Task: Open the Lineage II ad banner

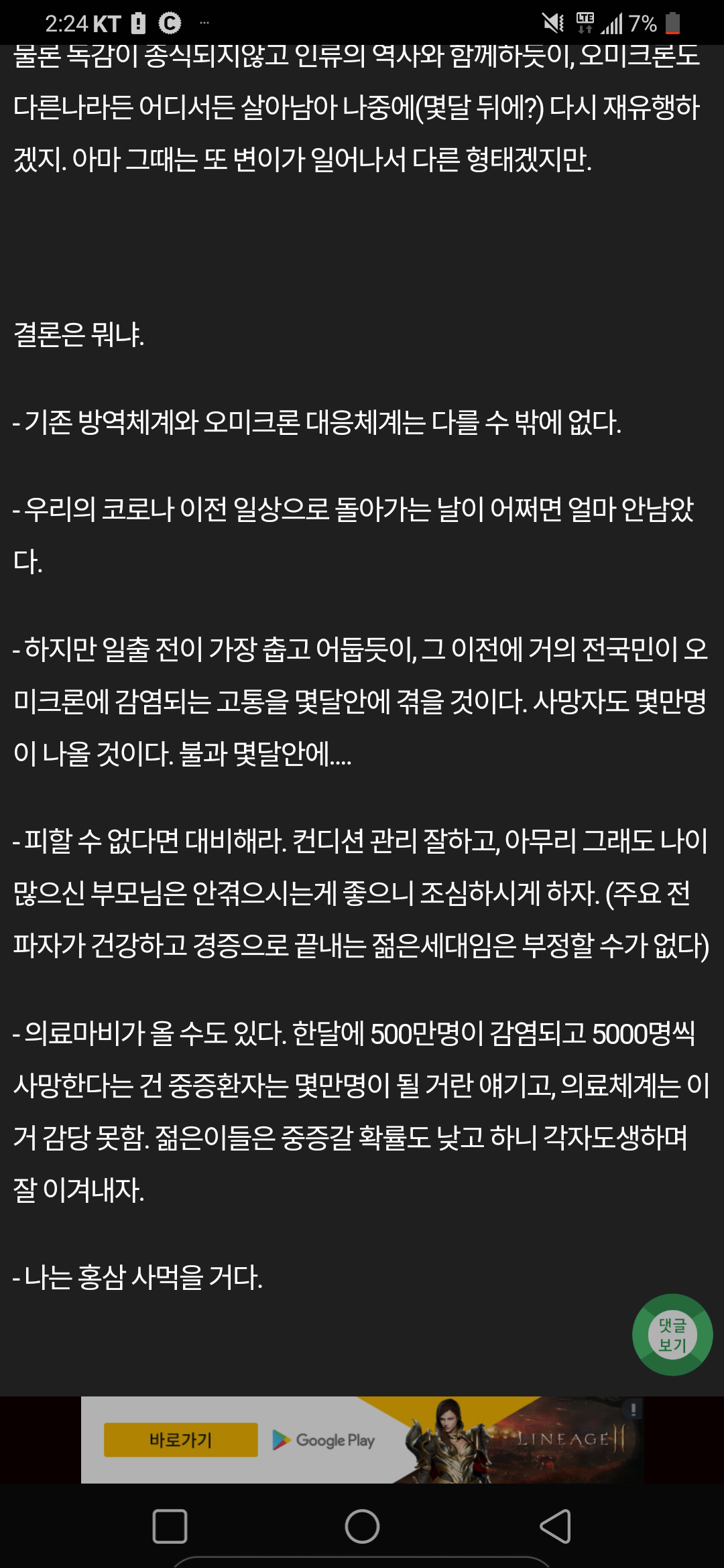Action: (x=509, y=1440)
